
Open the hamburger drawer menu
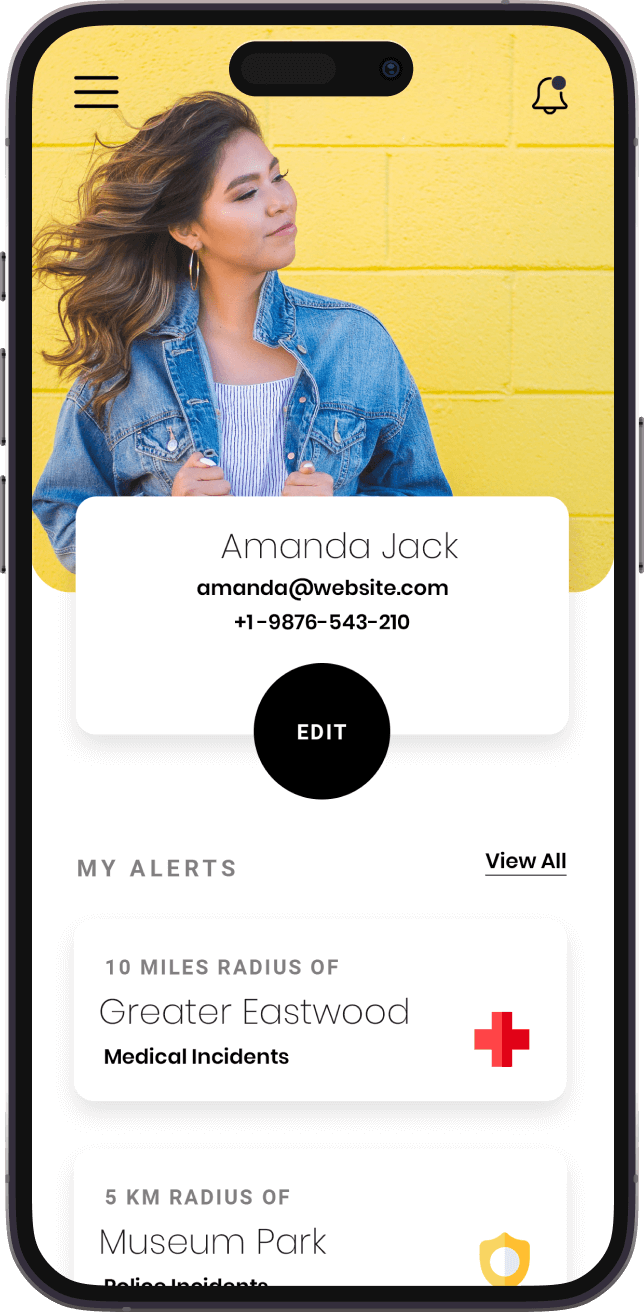[x=96, y=92]
